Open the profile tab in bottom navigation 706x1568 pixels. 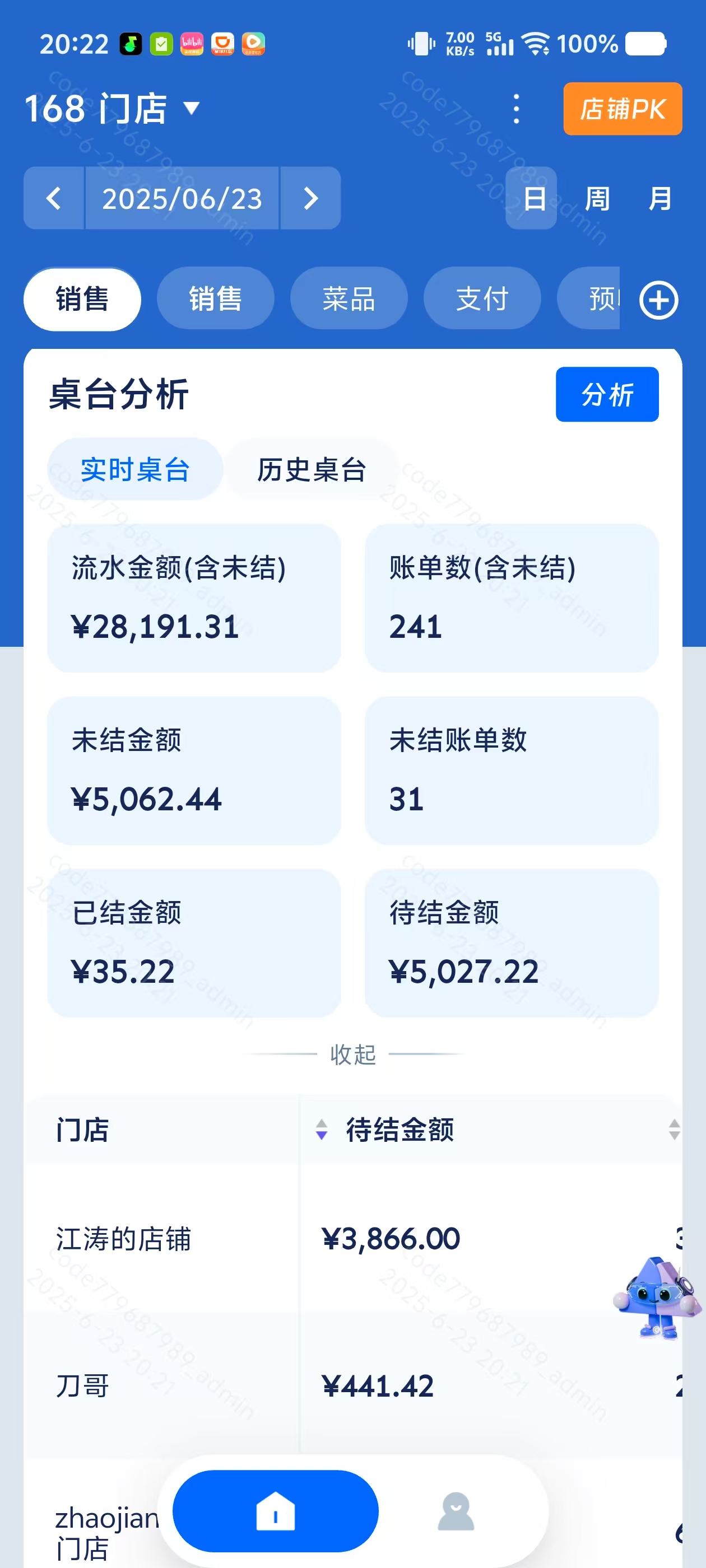pos(456,1511)
